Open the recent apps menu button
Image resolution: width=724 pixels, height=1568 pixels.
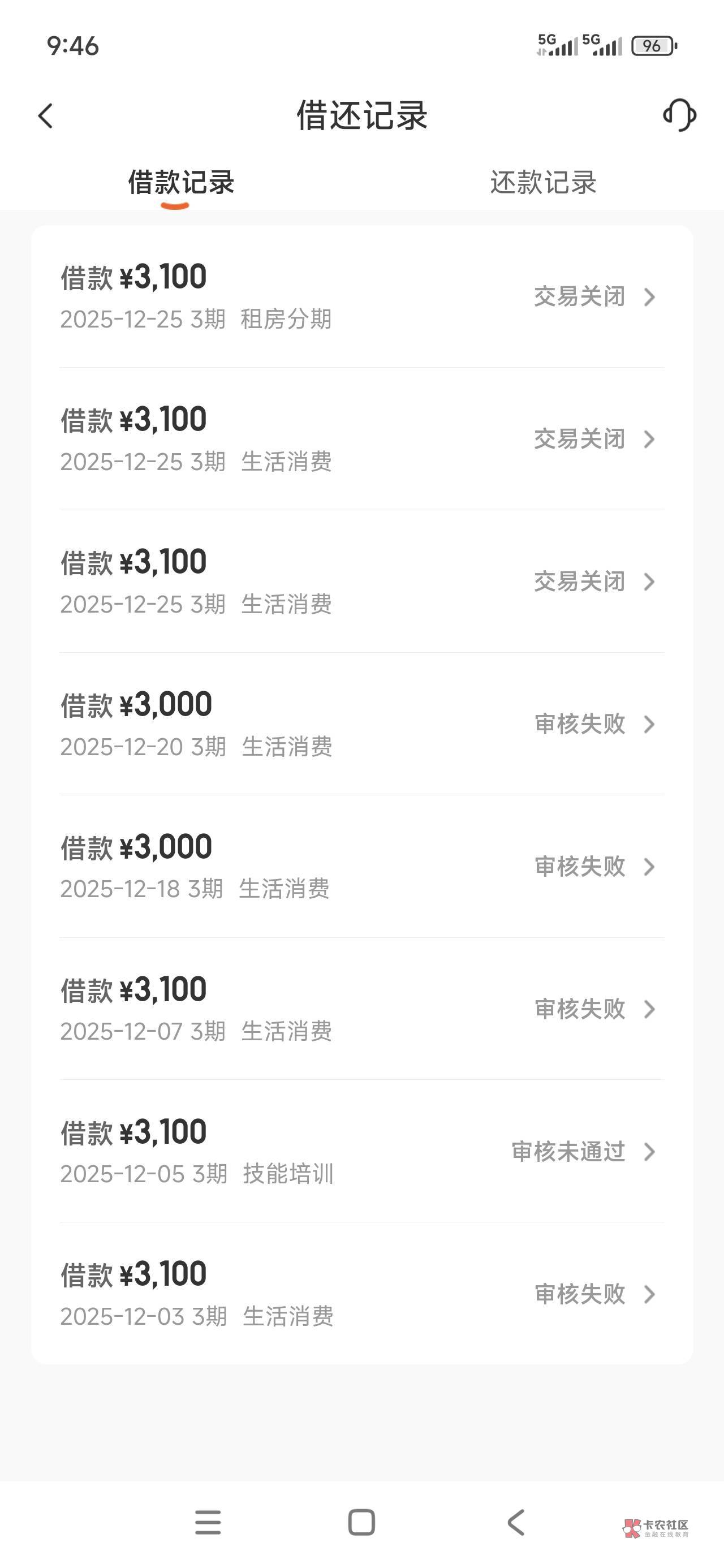pos(208,1522)
